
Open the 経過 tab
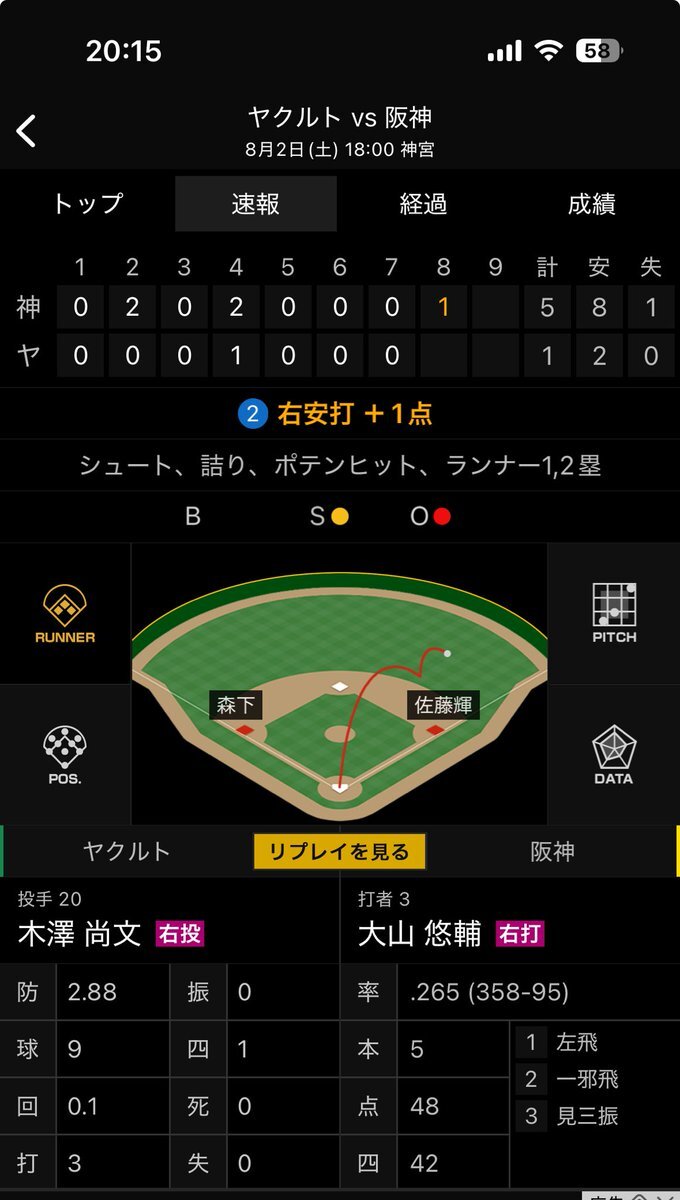(424, 204)
